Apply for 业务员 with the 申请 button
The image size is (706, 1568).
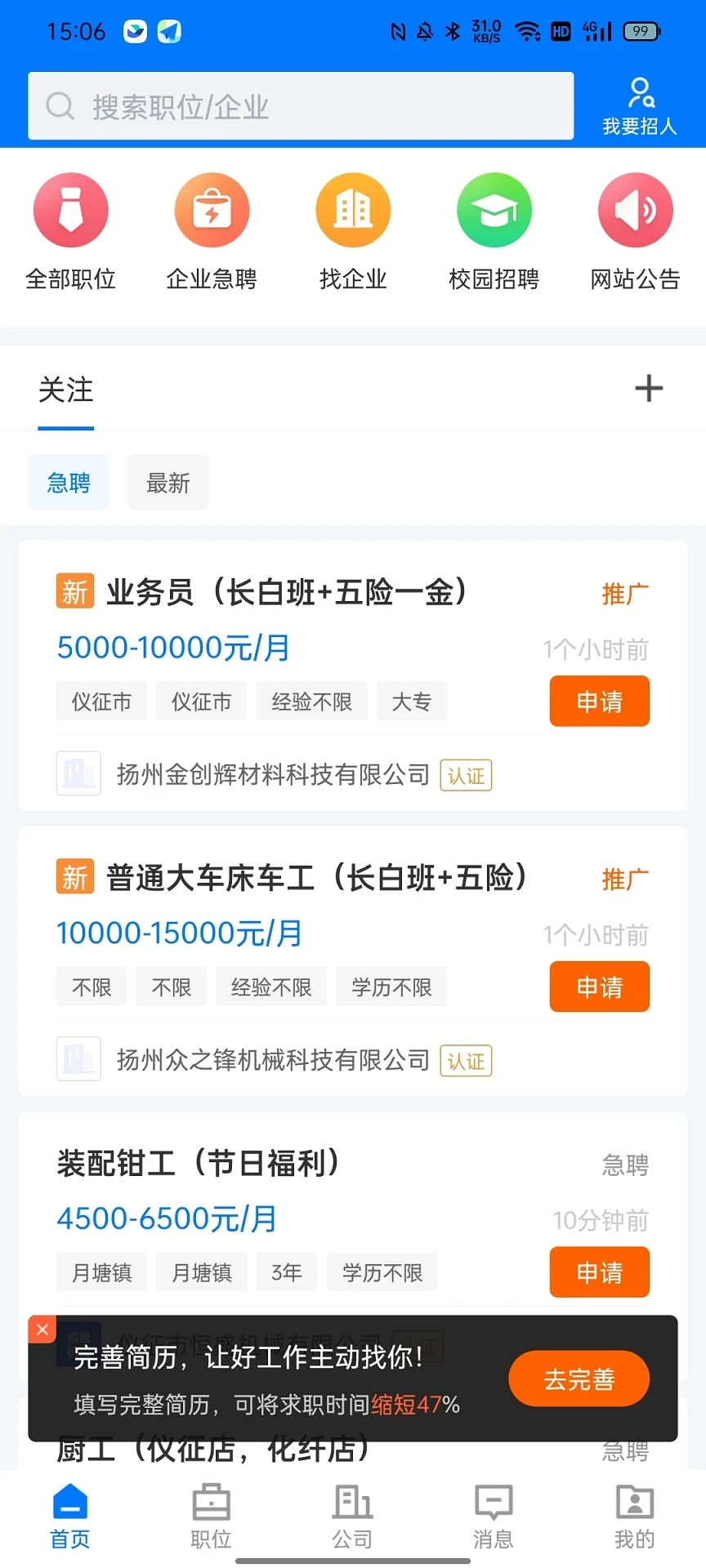[599, 701]
